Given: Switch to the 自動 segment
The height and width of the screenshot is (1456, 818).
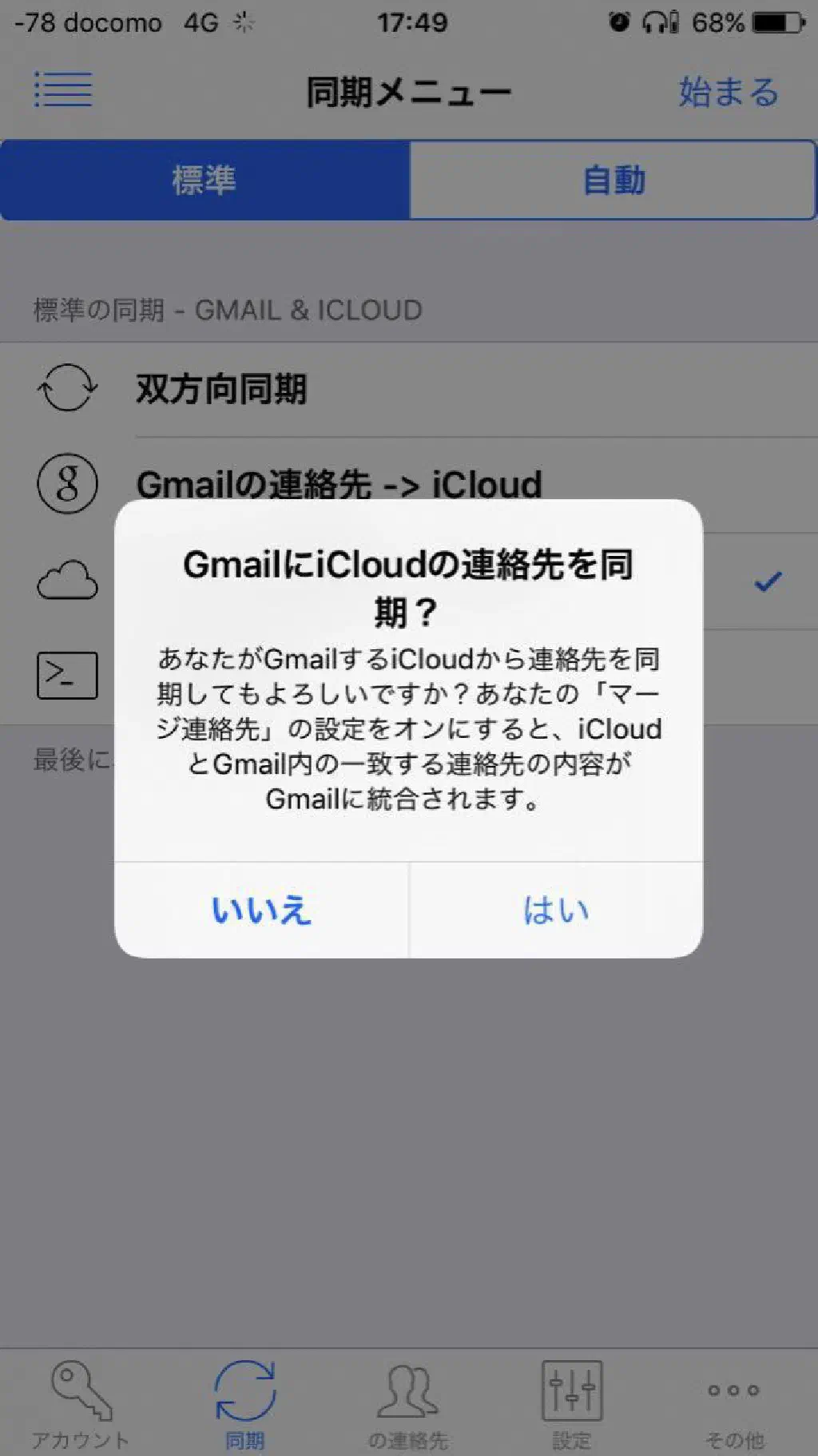Looking at the screenshot, I should [613, 180].
